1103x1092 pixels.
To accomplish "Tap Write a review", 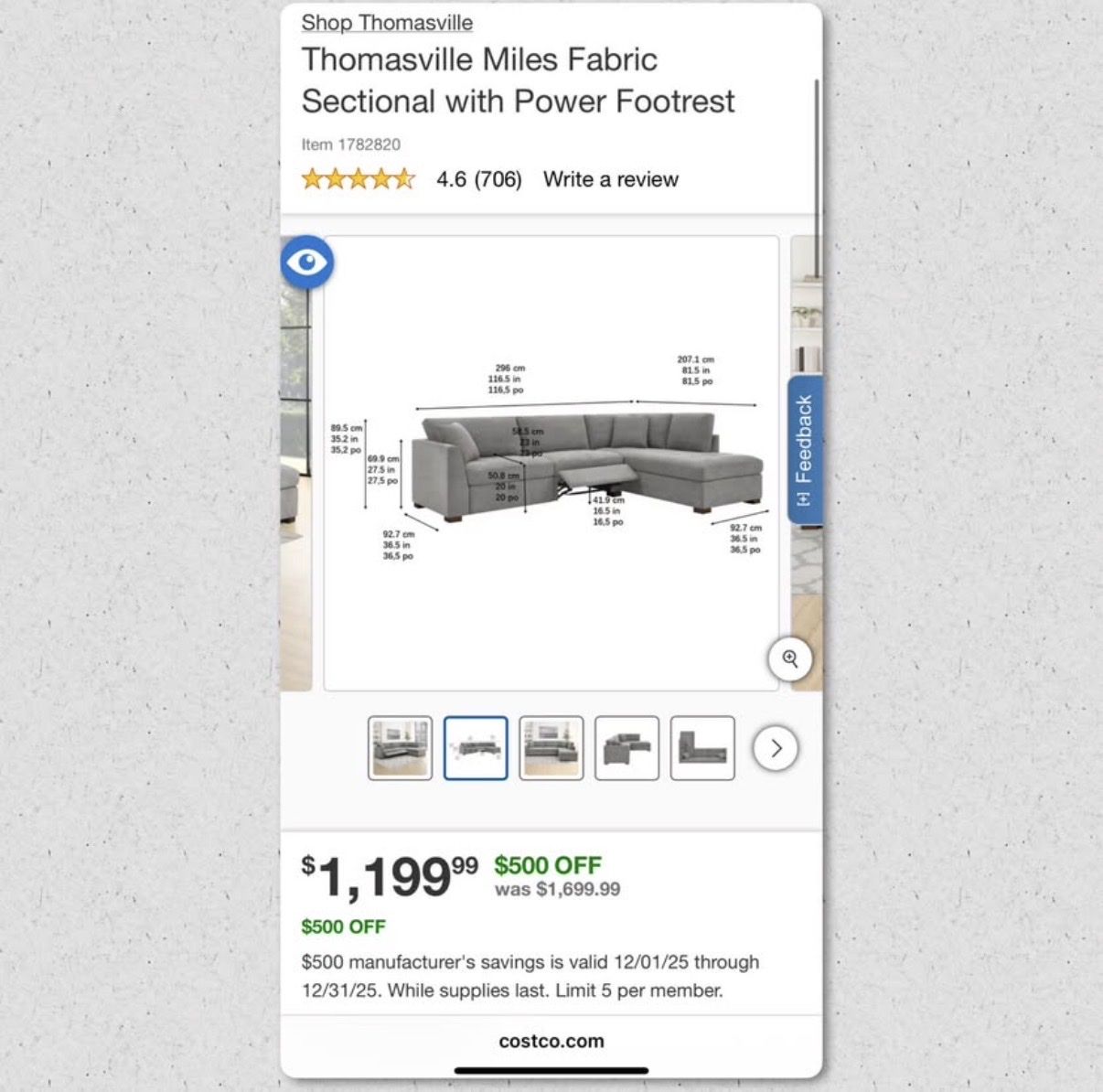I will point(610,179).
